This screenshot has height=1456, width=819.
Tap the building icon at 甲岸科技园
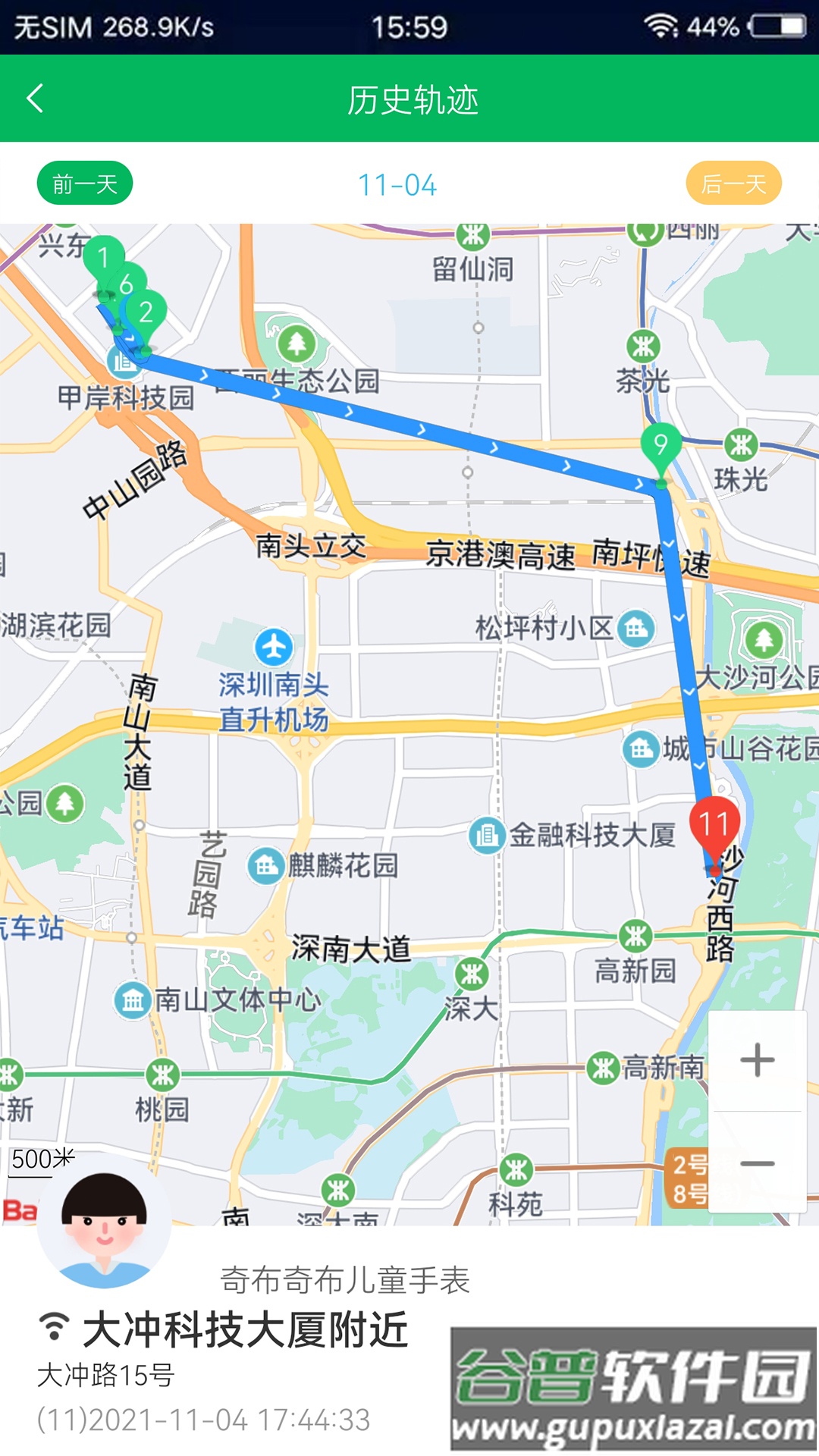pos(124,361)
